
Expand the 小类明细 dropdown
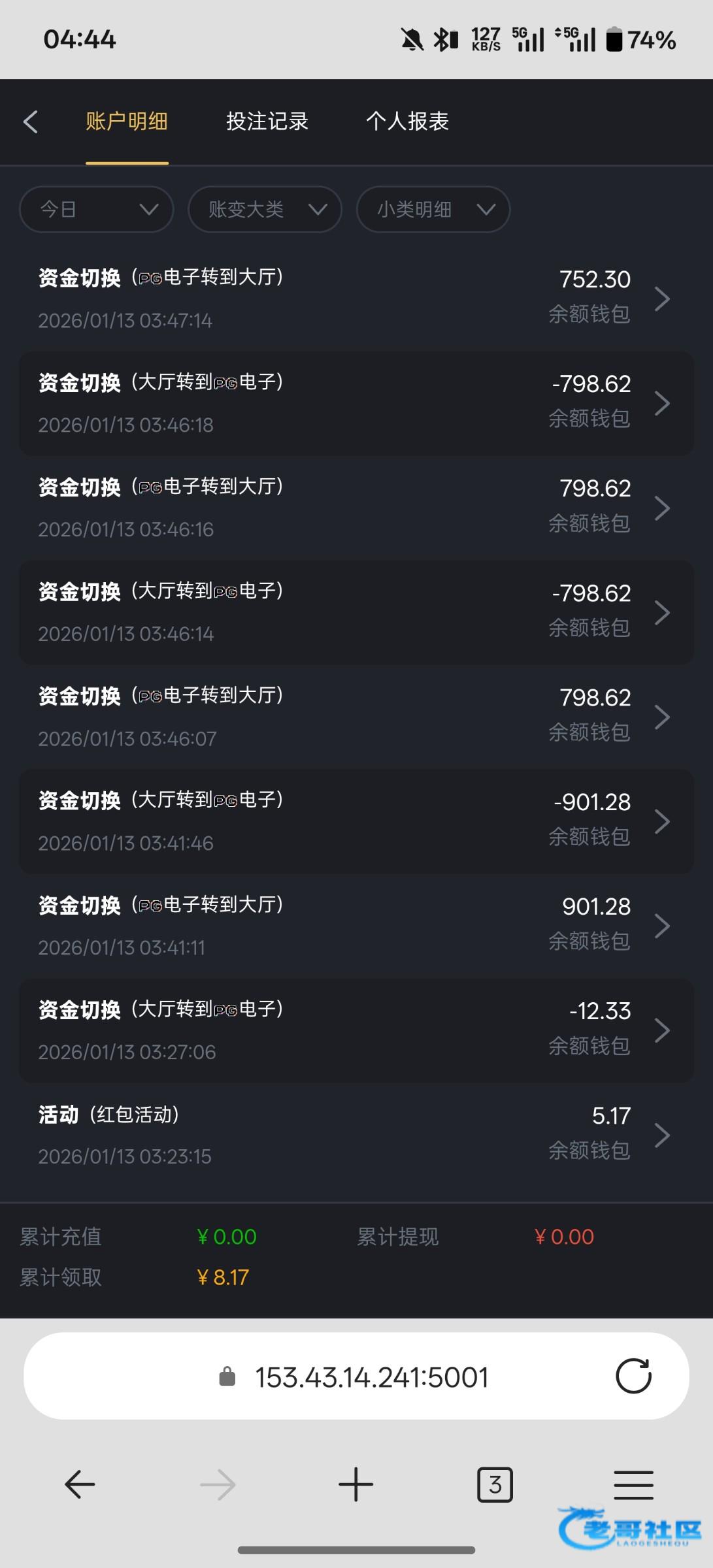point(433,209)
